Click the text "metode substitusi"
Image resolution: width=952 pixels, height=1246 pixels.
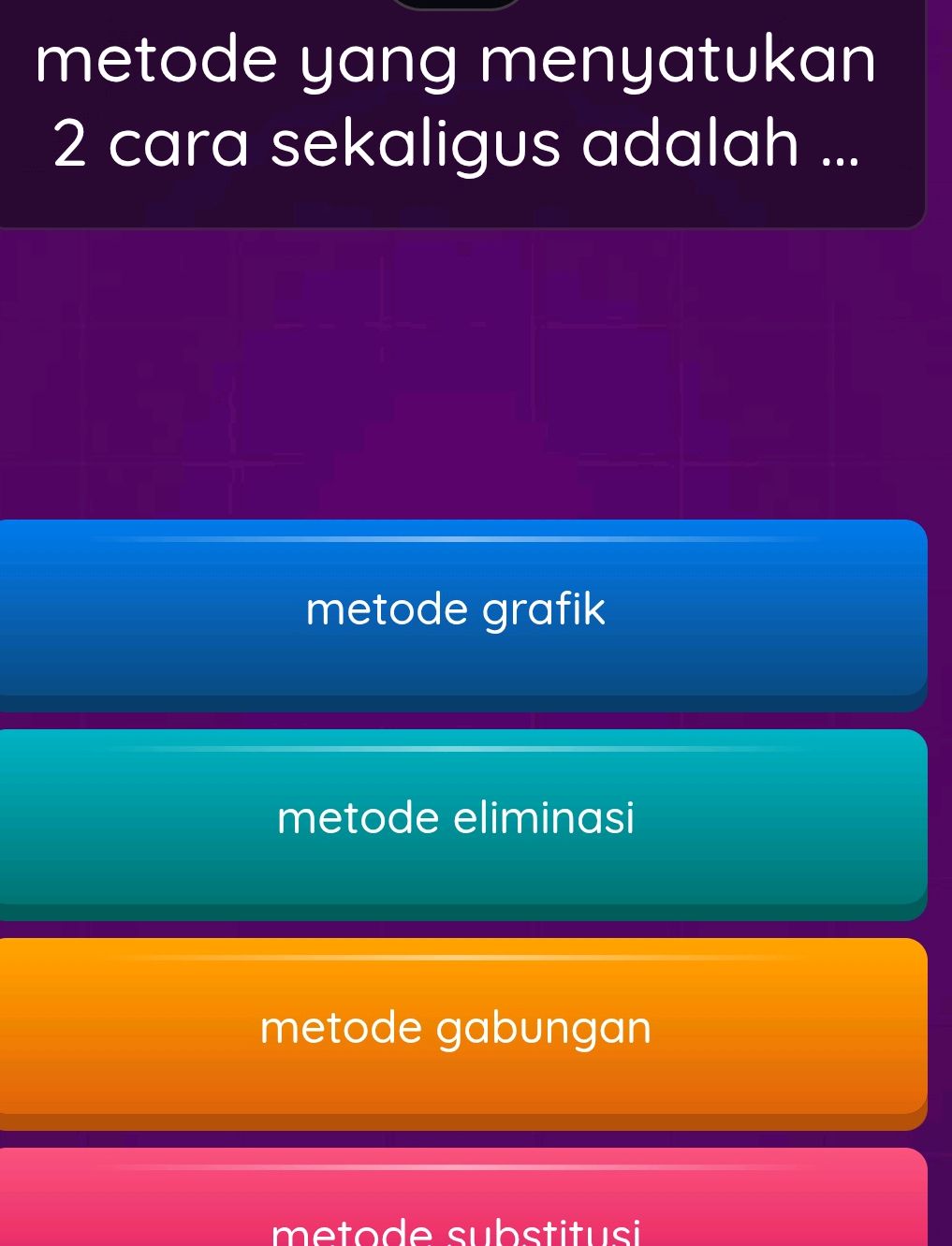(x=458, y=1236)
